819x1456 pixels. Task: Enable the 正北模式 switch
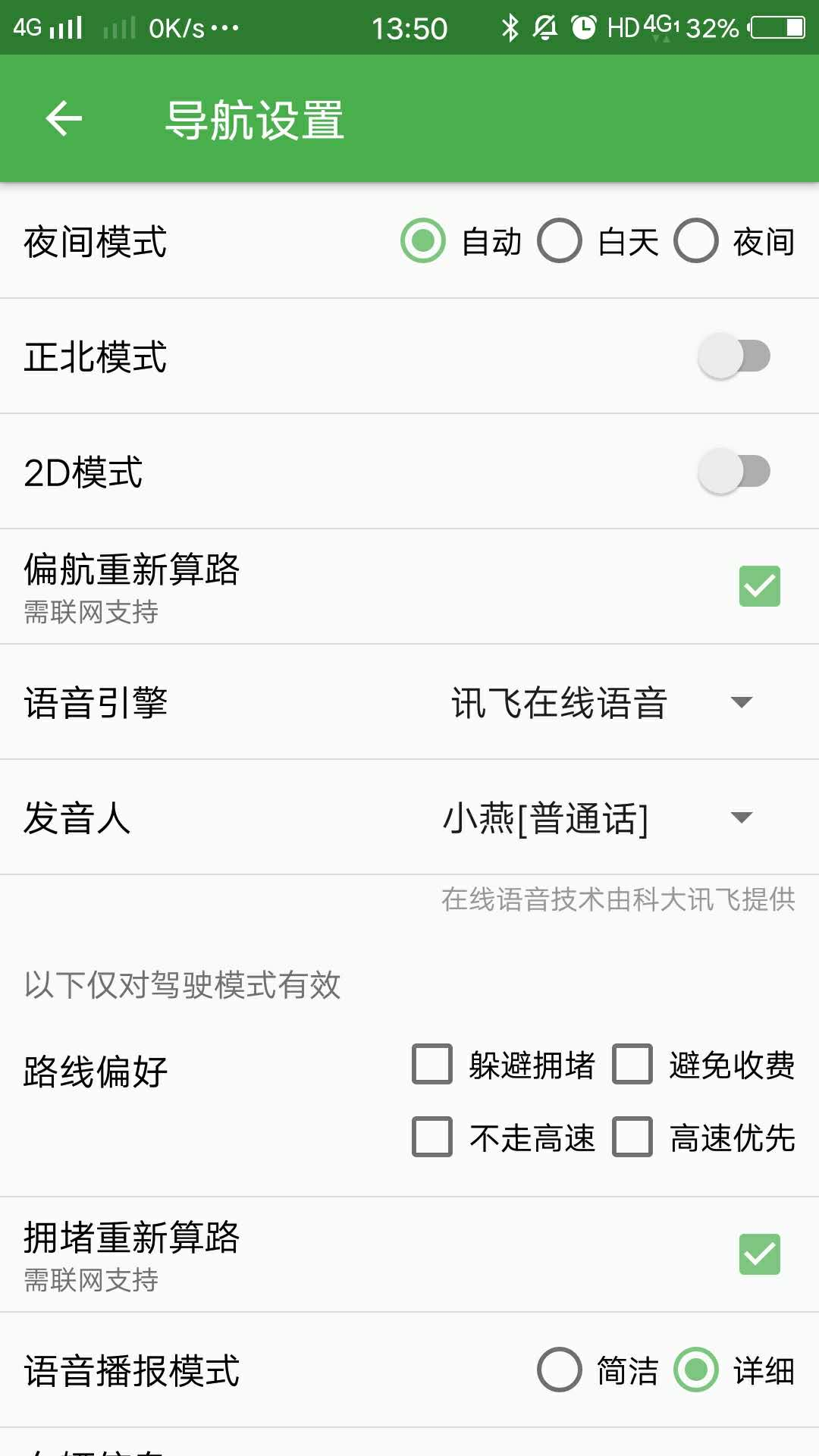pos(734,356)
